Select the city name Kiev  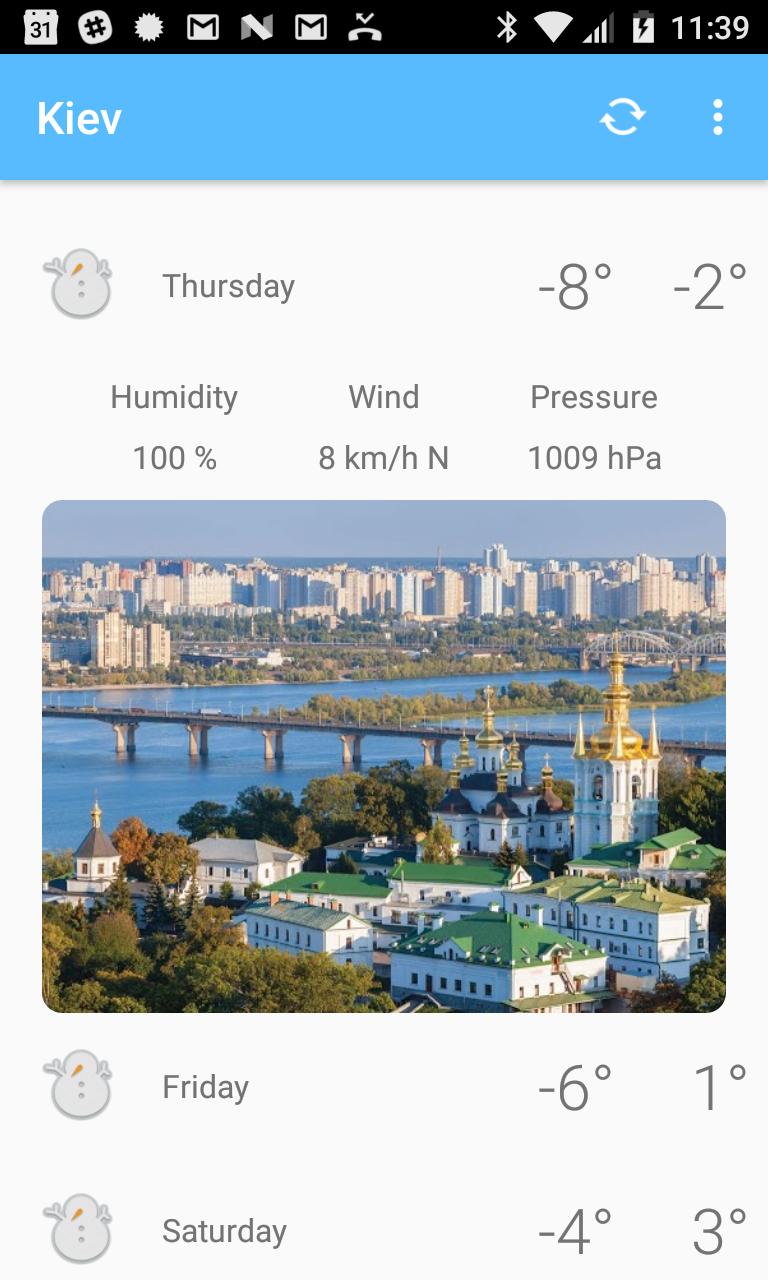[80, 116]
